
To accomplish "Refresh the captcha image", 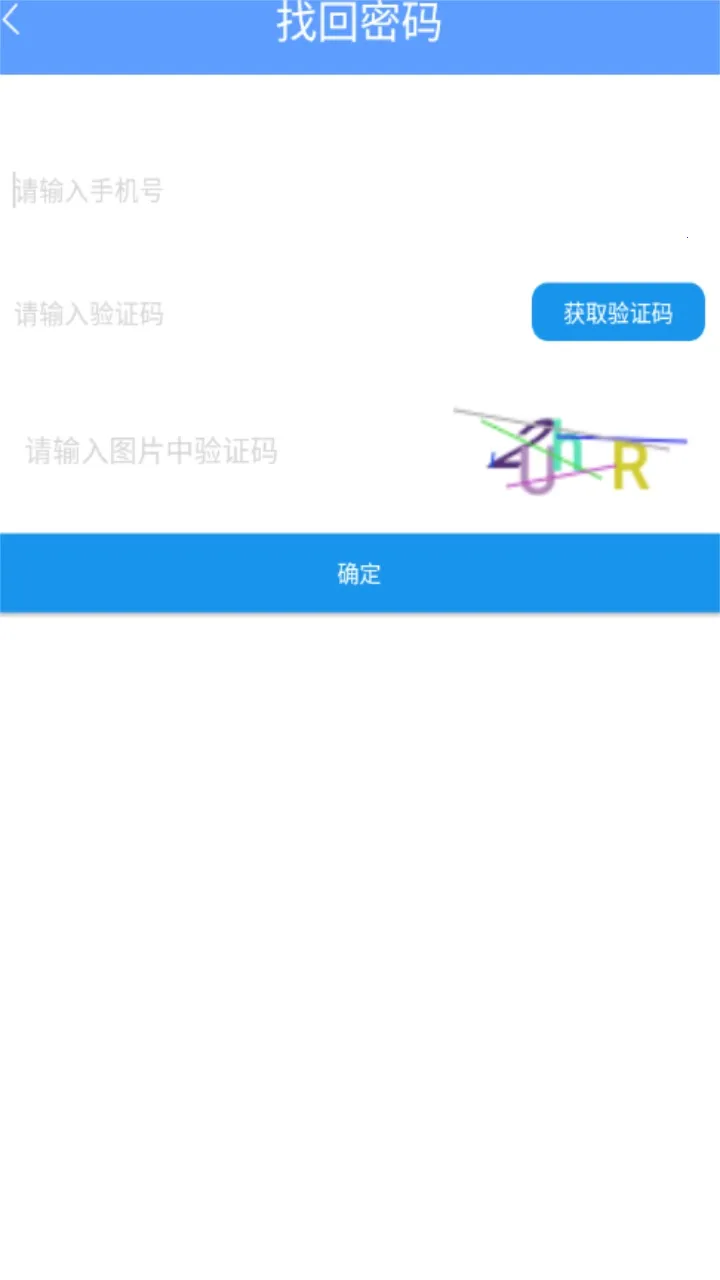I will [x=570, y=454].
